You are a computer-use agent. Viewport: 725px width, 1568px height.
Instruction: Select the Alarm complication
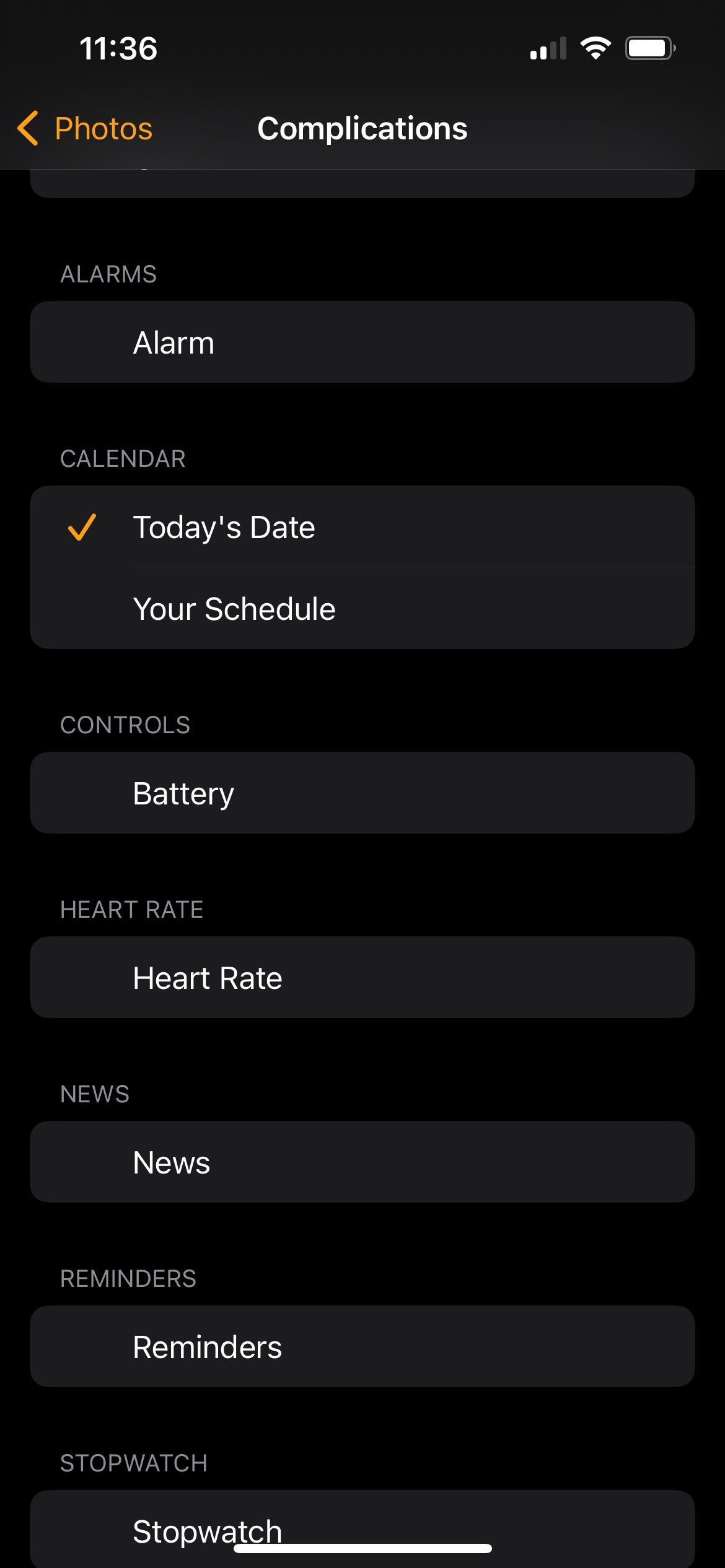click(362, 342)
